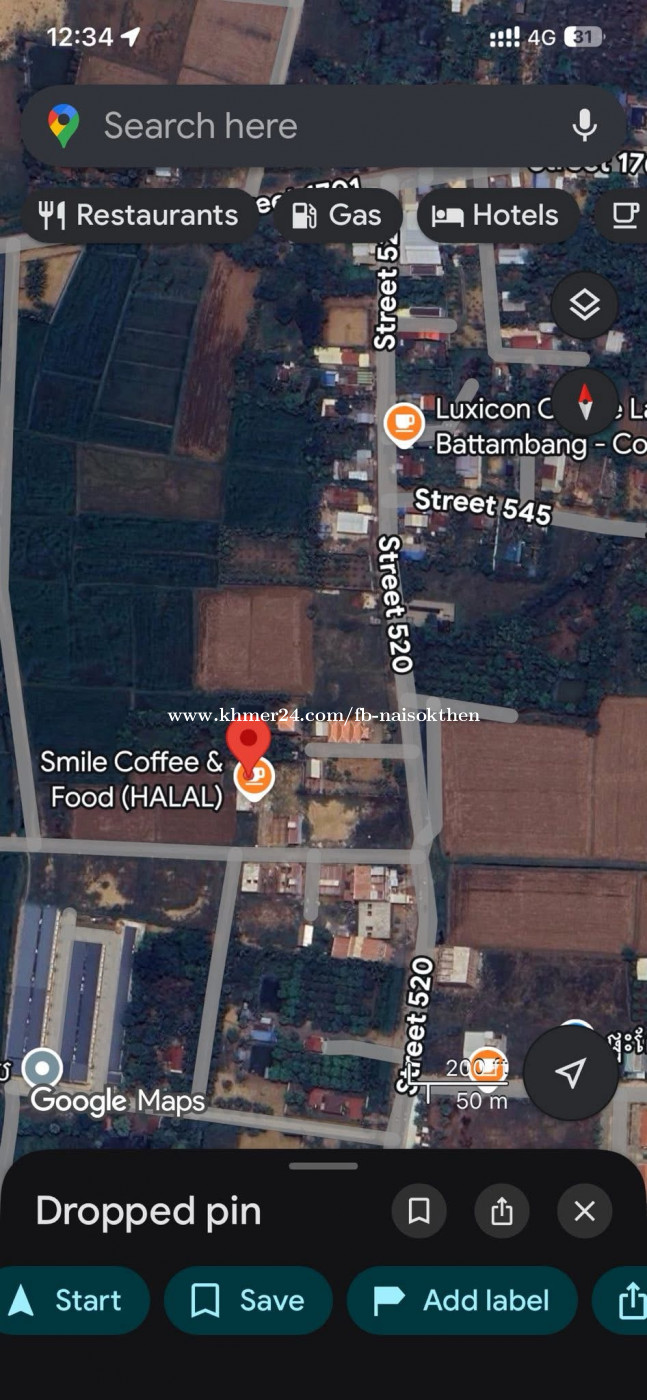Open the Smile Coffee & Food marker
The height and width of the screenshot is (1400, 647).
coord(254,777)
